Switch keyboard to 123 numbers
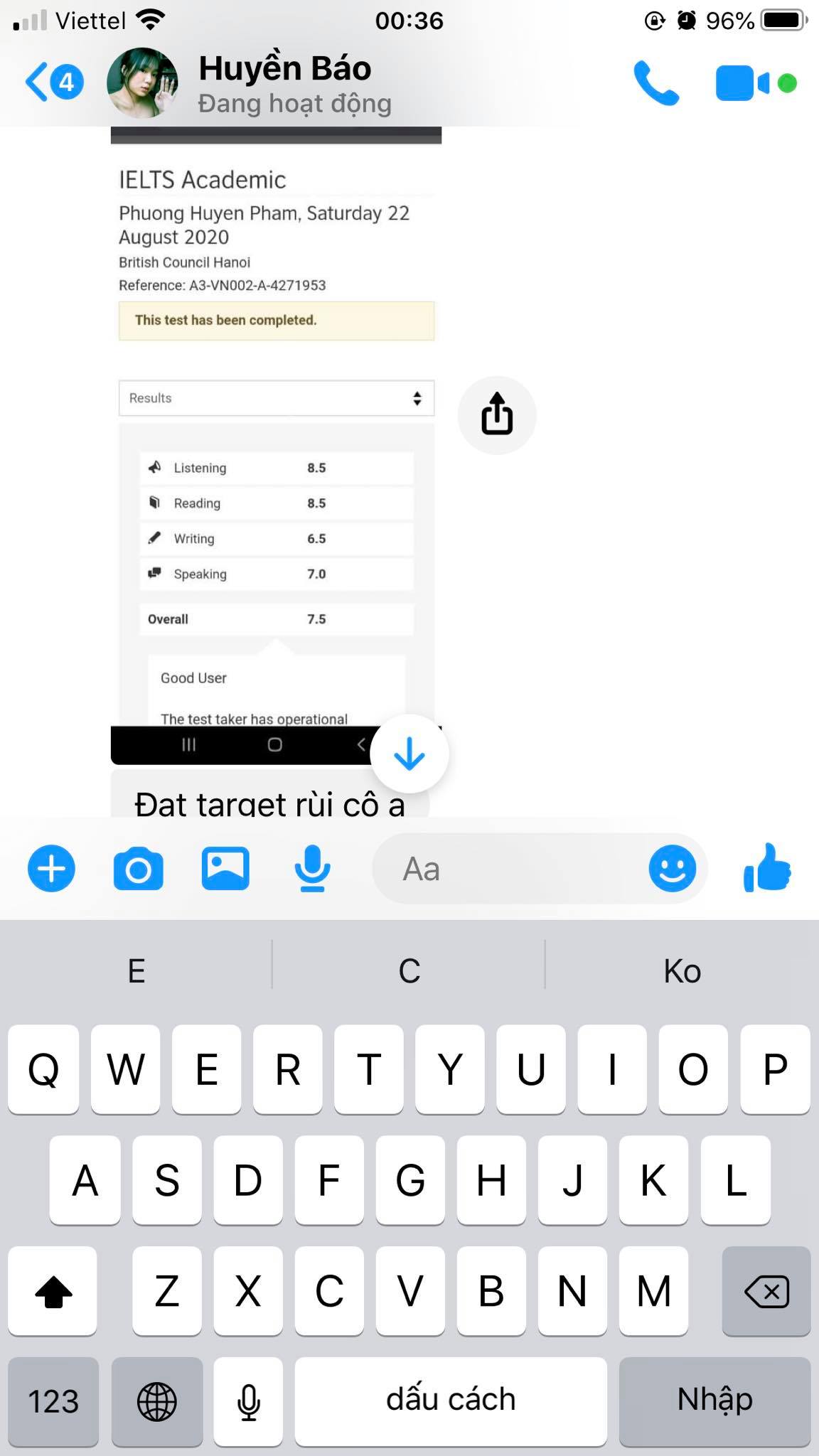This screenshot has width=819, height=1456. [x=53, y=1401]
